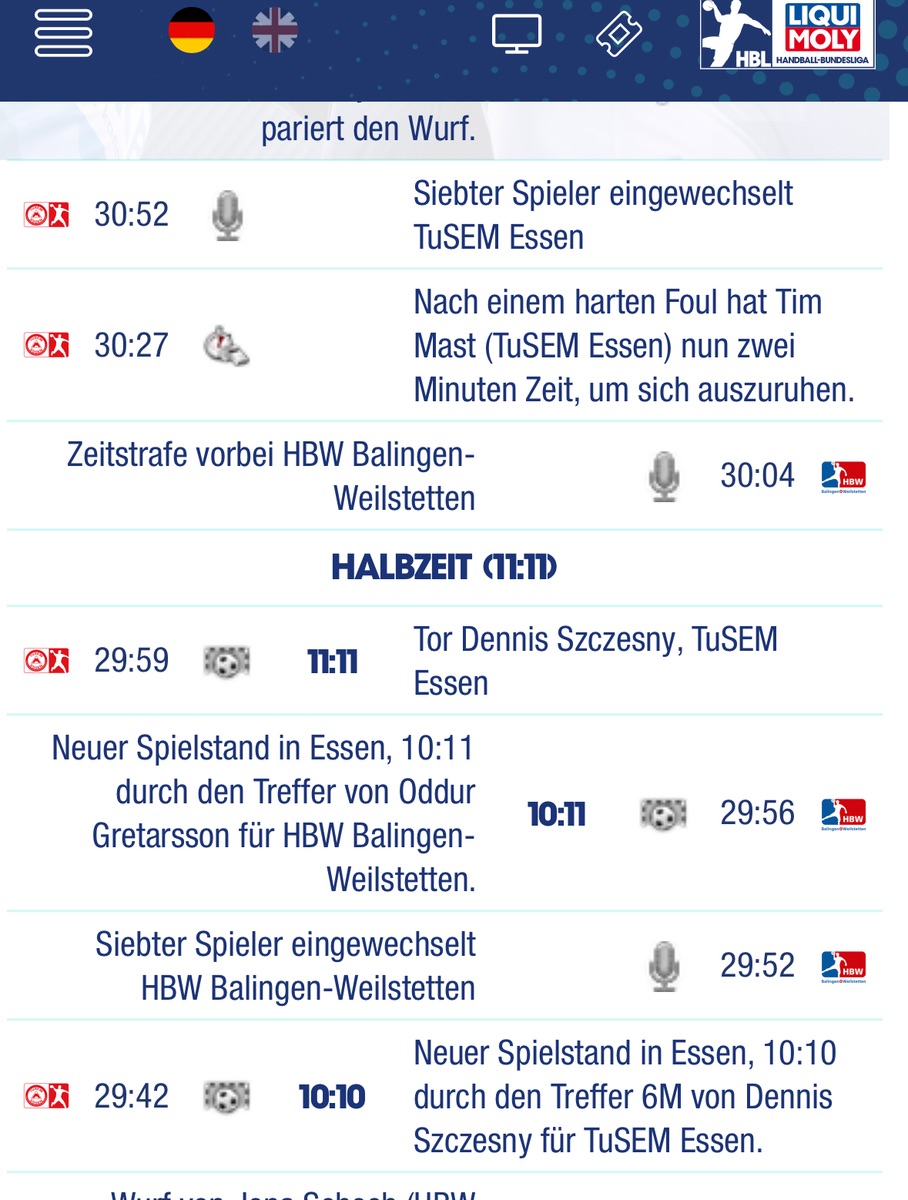This screenshot has height=1200, width=908.
Task: Open the TV/live stream icon
Action: [516, 32]
